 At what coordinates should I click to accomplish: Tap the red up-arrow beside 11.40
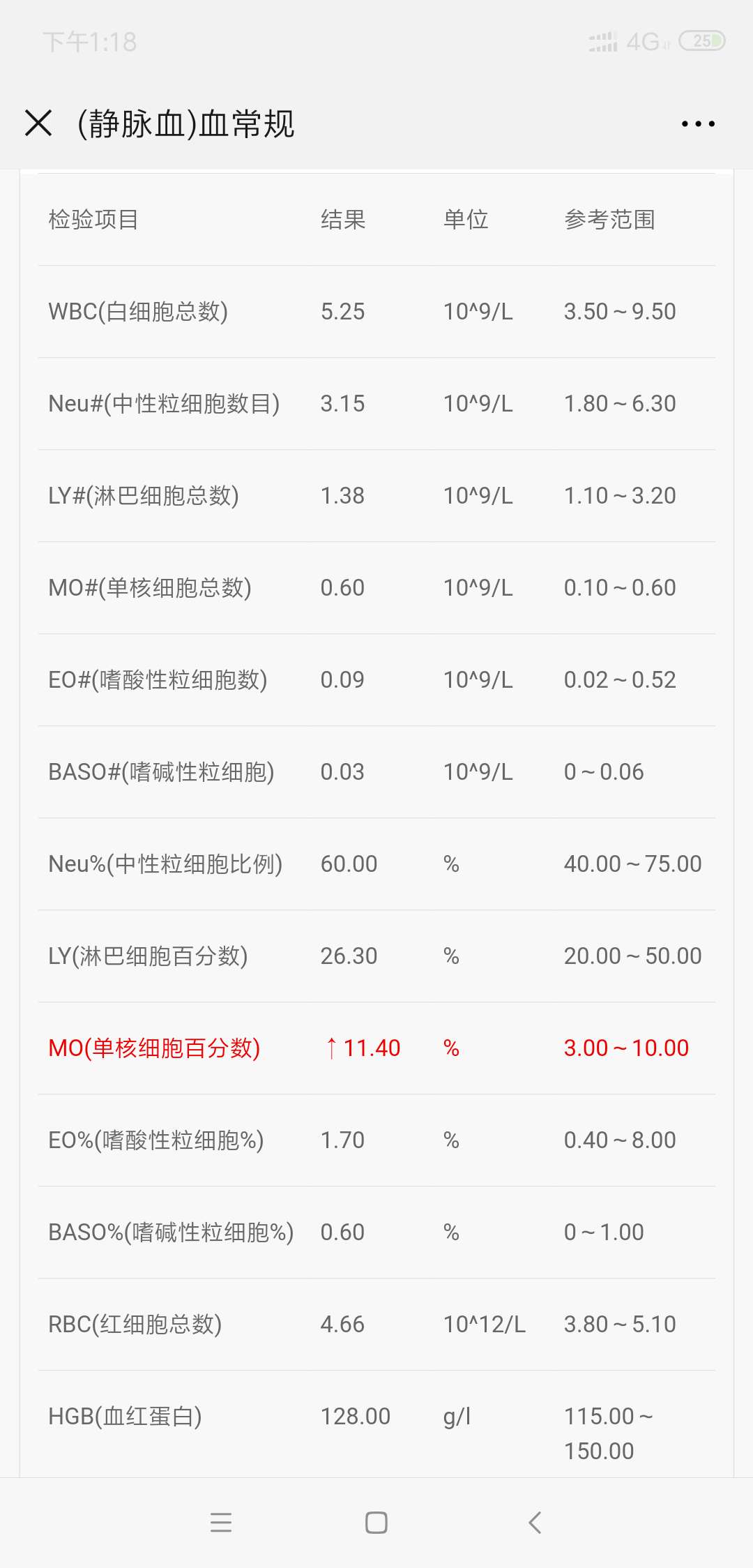[330, 1048]
